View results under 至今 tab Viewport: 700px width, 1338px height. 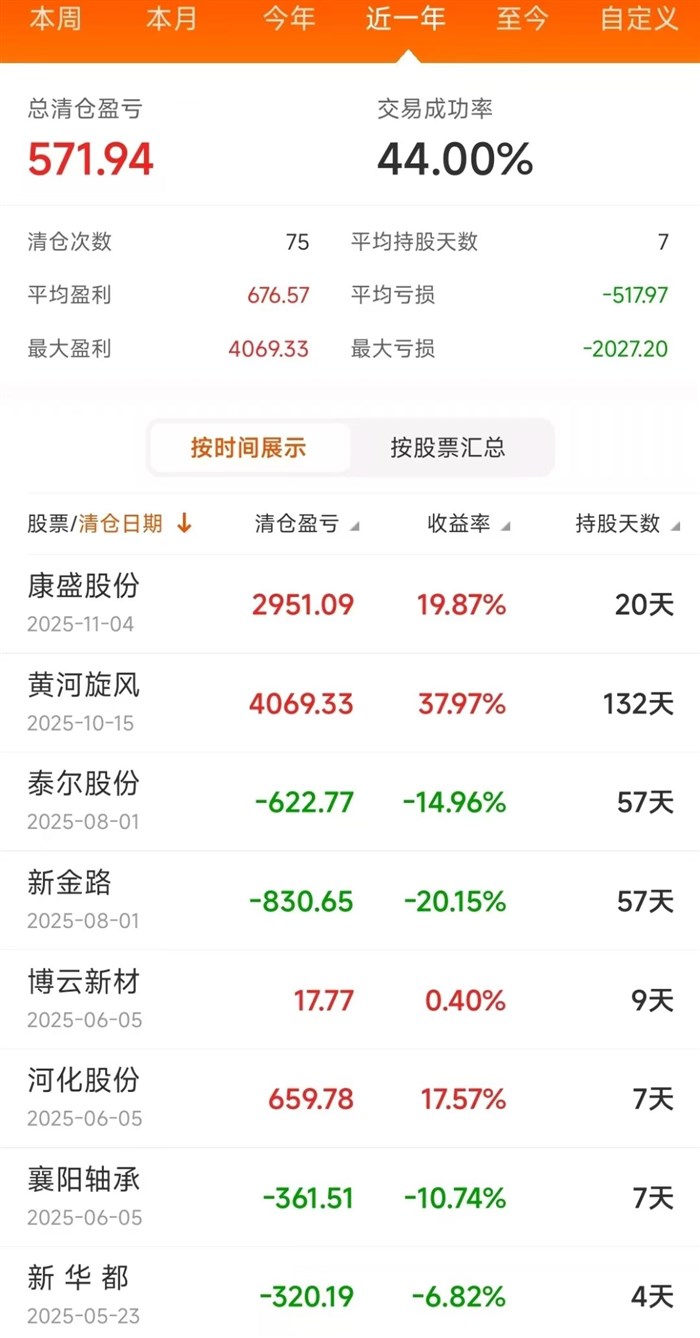point(522,20)
